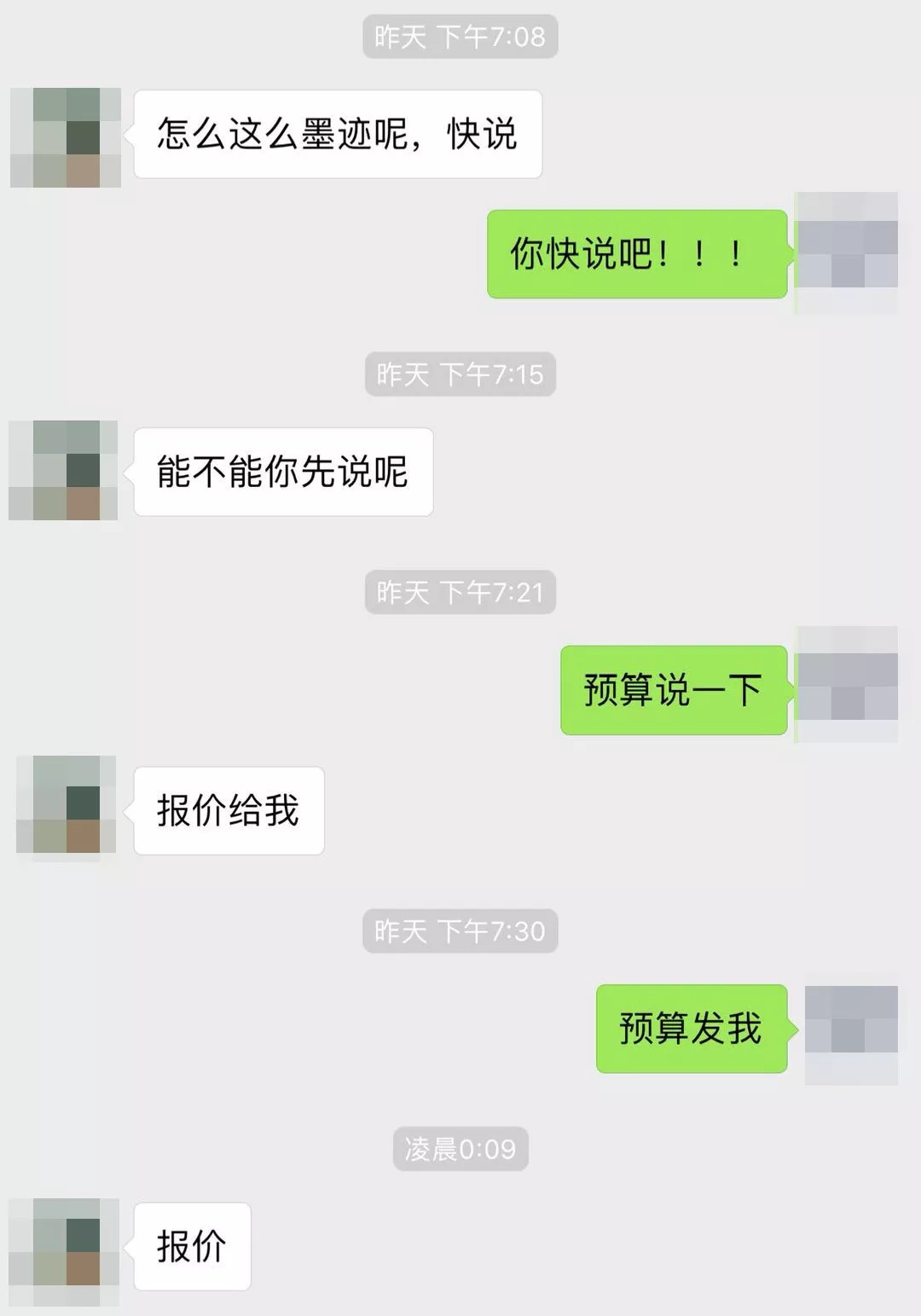
Task: Open contact profile beside '报价给我' message
Action: click(67, 804)
